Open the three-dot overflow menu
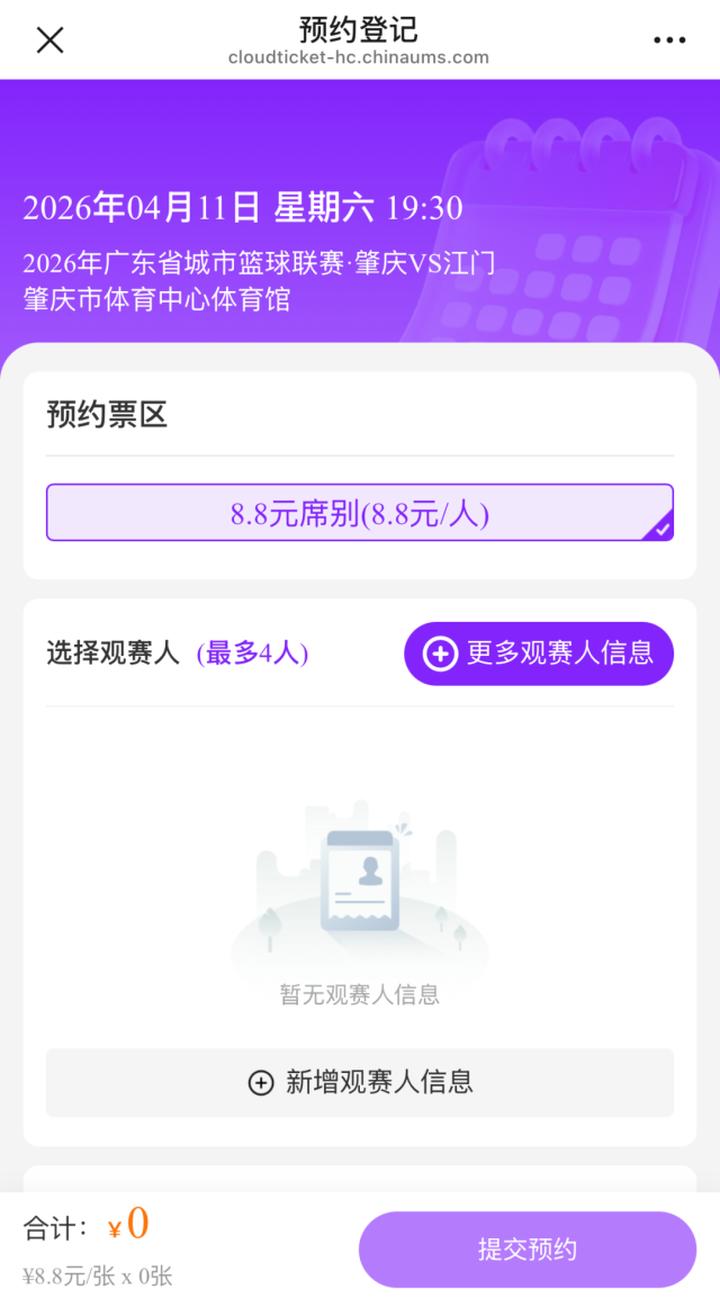Viewport: 720px width, 1307px height. coord(669,40)
